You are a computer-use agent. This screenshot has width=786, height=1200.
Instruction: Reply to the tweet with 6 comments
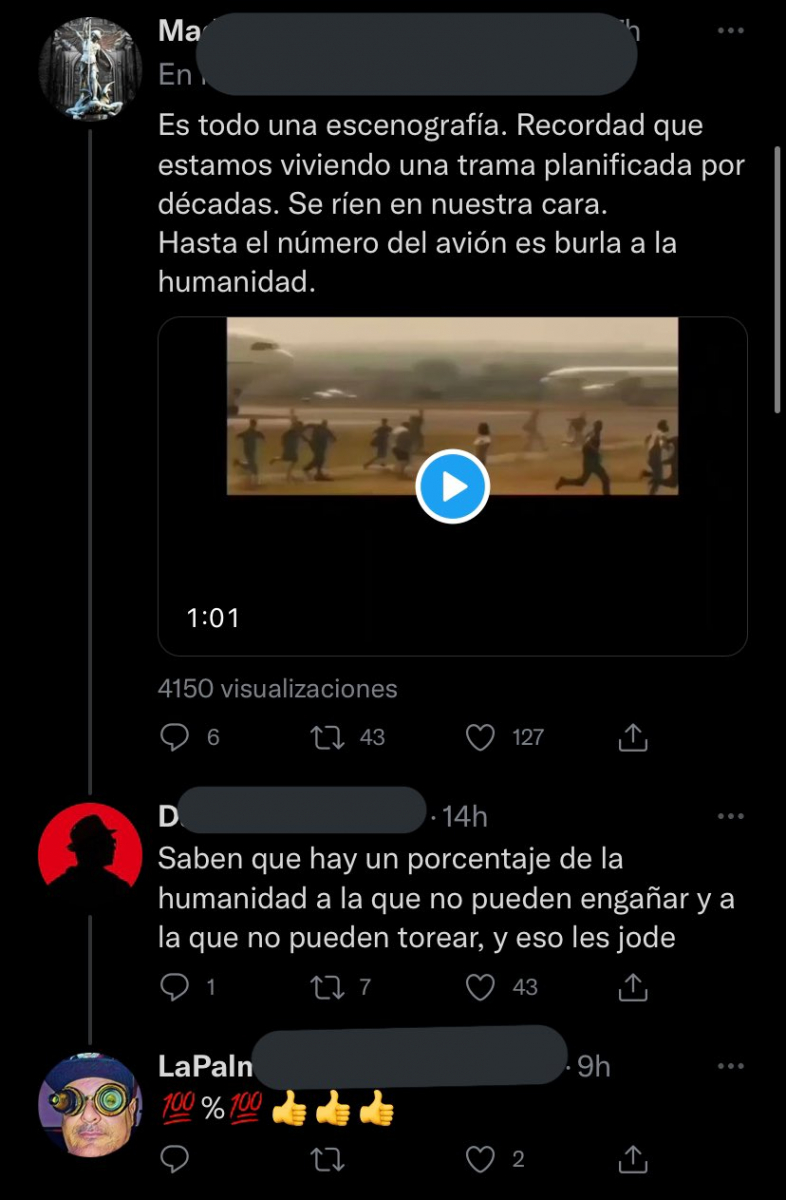pos(175,738)
